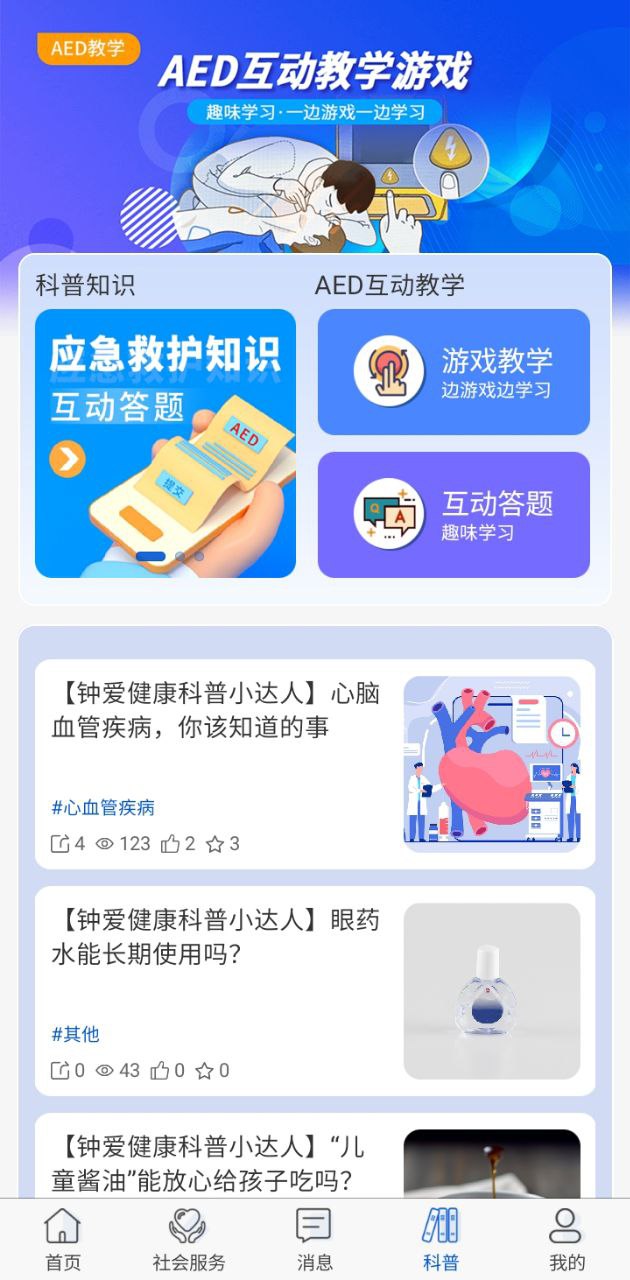
Task: Start 游戏教学 边游戏边学习
Action: [453, 372]
